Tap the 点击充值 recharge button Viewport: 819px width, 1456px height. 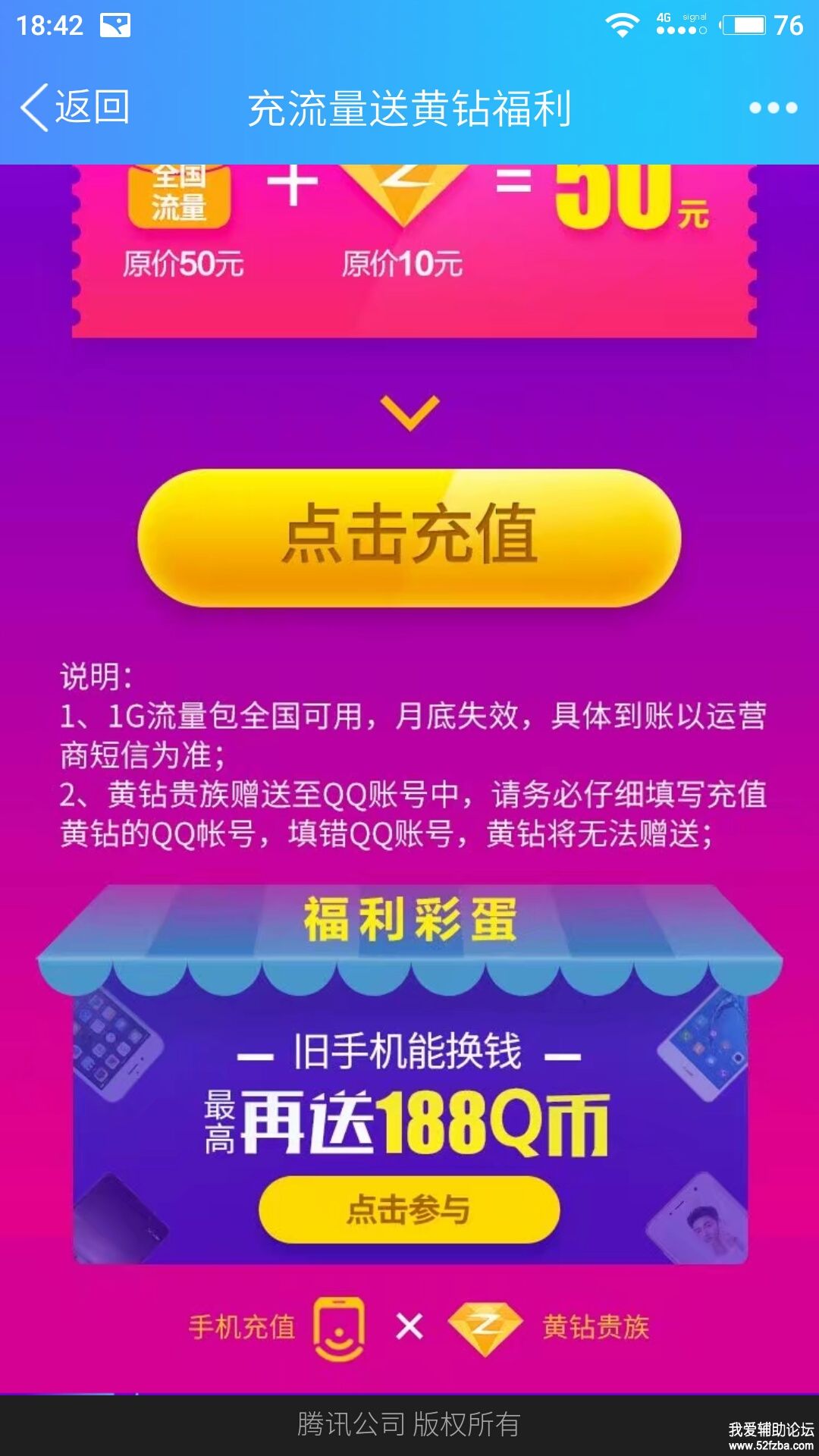click(409, 536)
